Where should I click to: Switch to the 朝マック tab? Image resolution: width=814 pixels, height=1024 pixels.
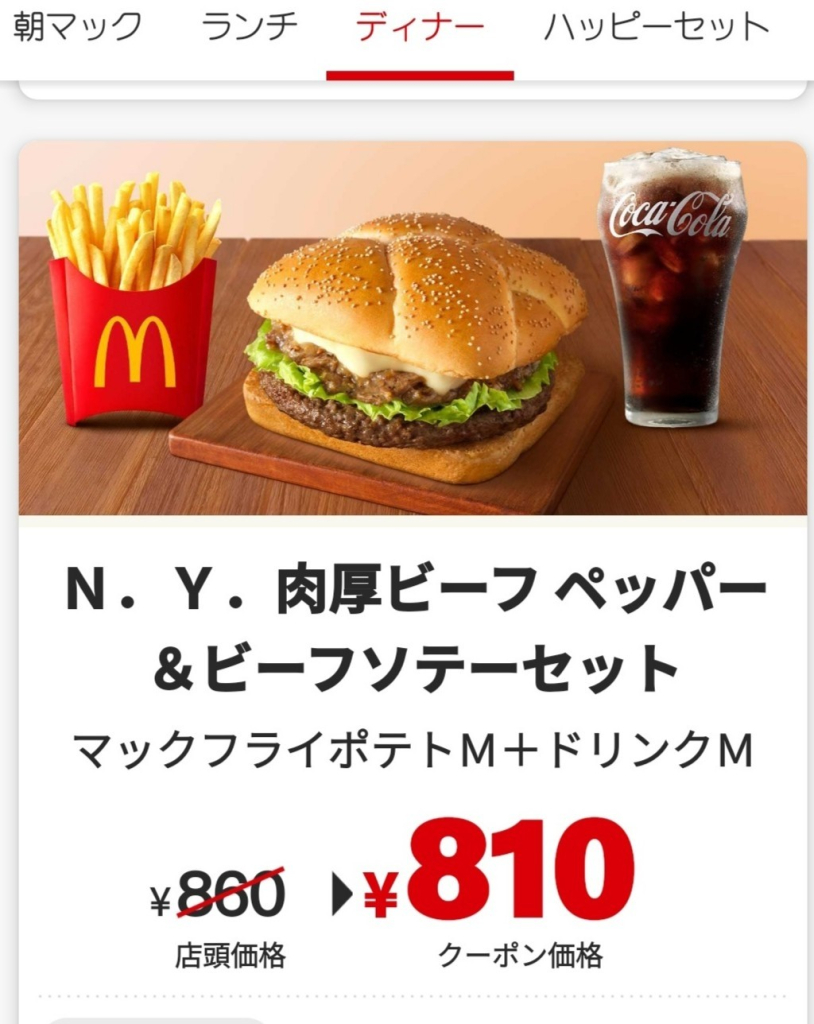[x=78, y=28]
